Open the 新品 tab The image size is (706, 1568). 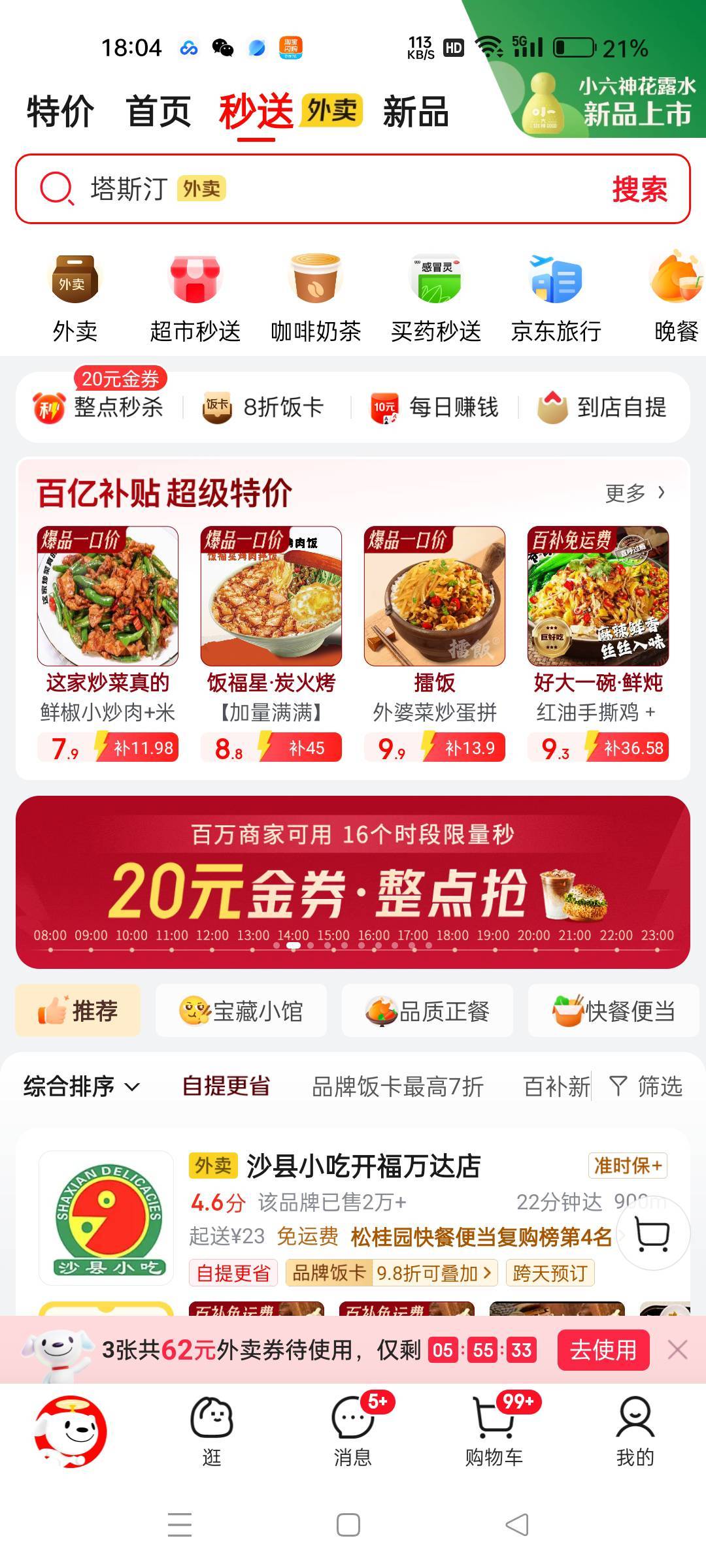tap(416, 111)
